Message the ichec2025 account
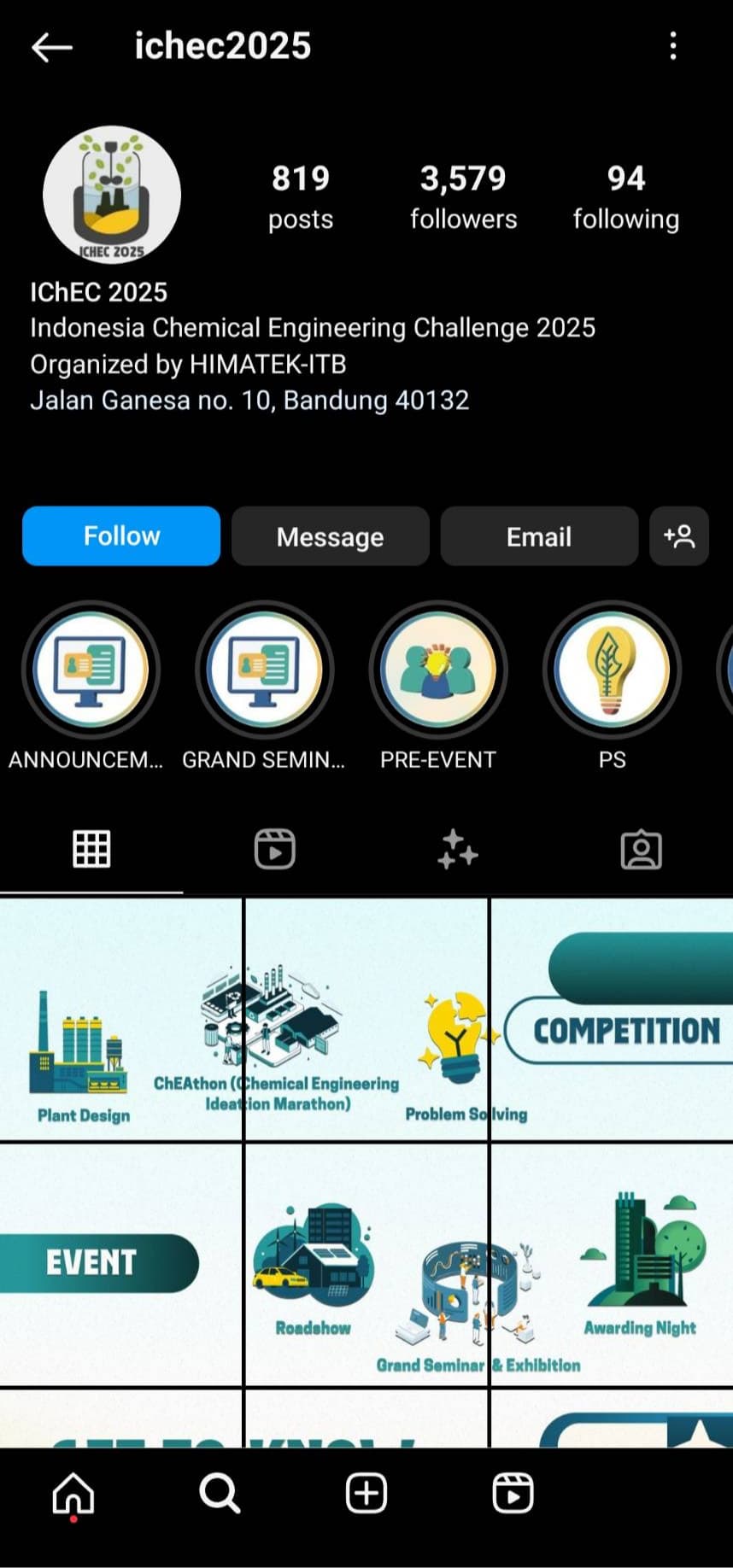Viewport: 733px width, 1568px height. pyautogui.click(x=330, y=536)
